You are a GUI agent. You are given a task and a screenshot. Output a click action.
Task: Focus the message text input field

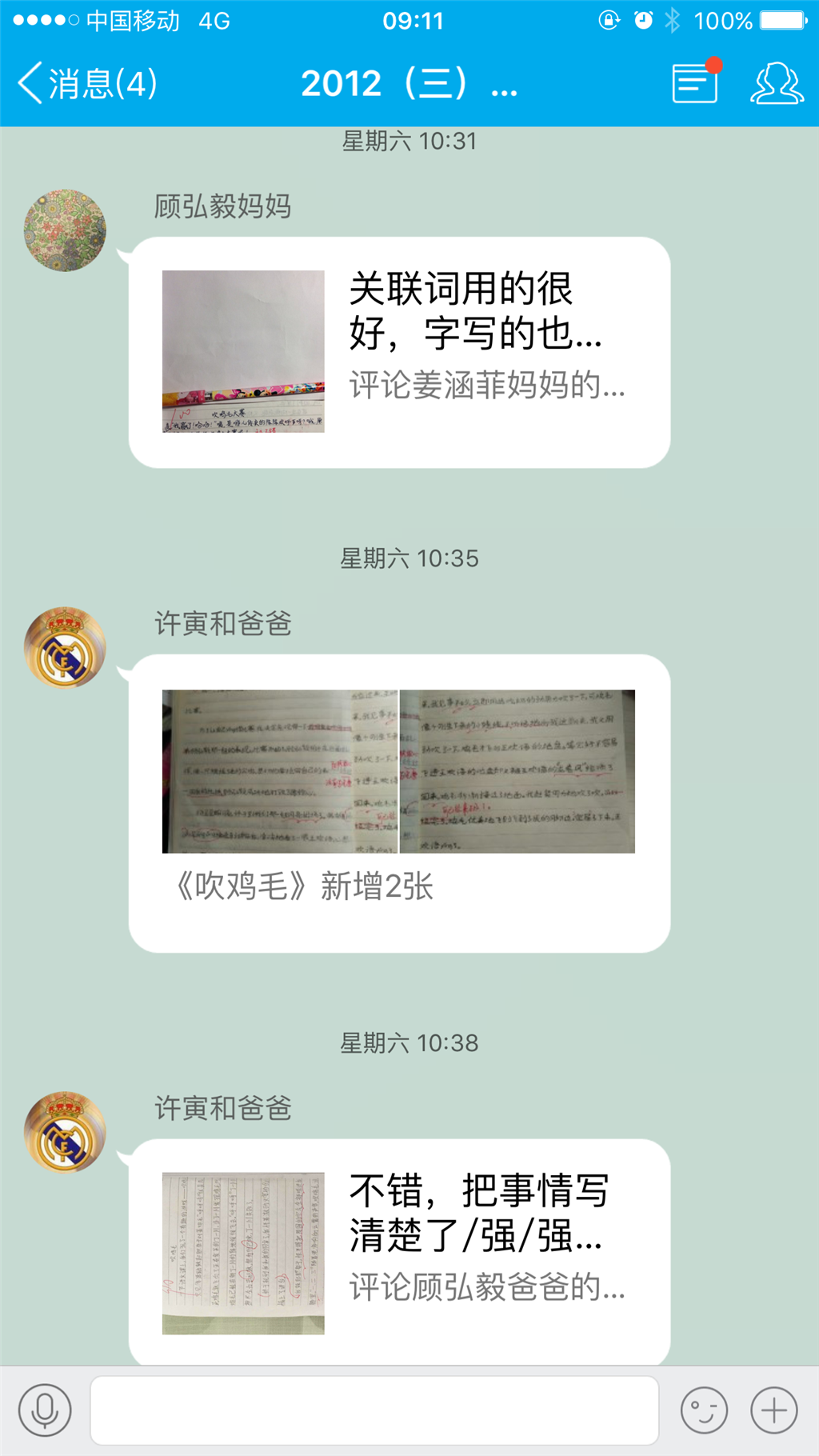click(x=374, y=1410)
